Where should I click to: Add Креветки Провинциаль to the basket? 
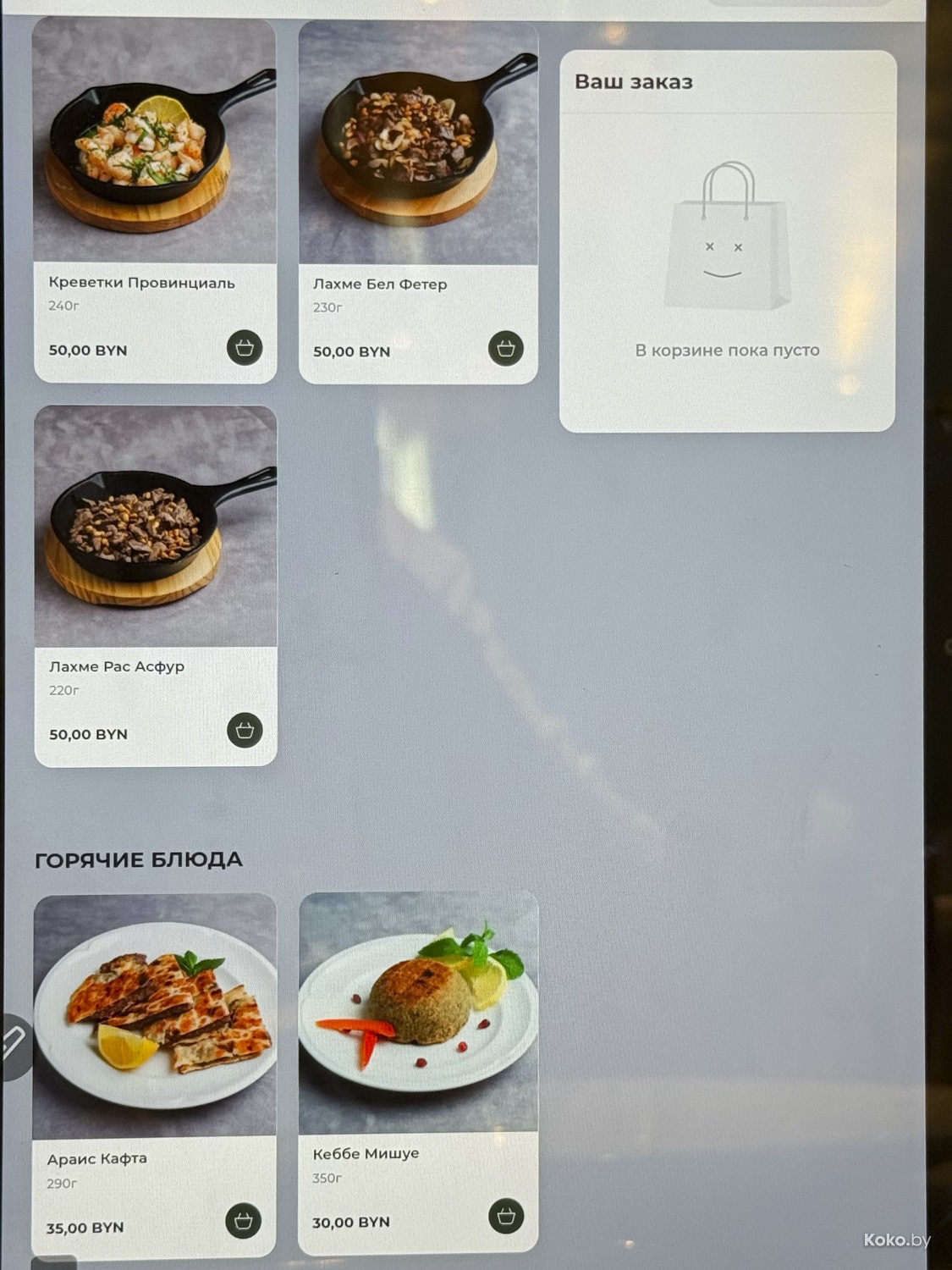[245, 348]
